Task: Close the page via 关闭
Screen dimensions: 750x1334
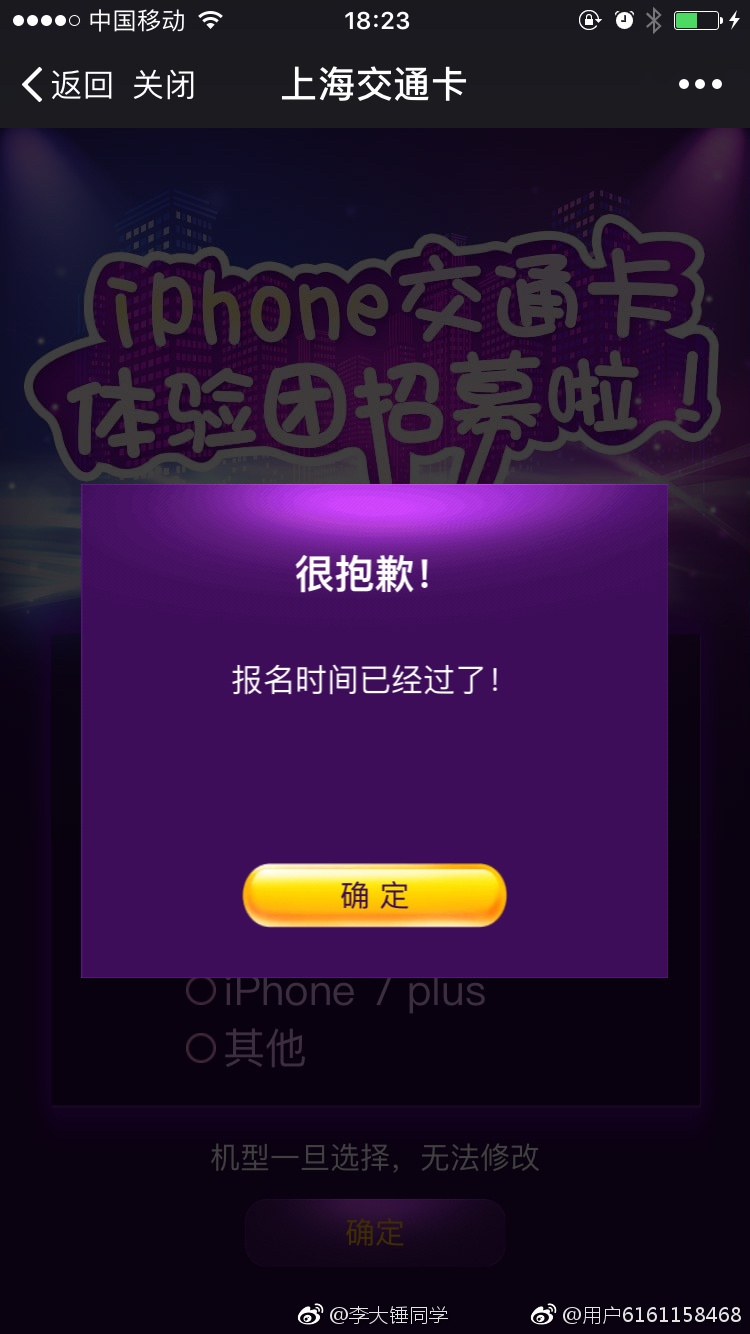Action: tap(163, 85)
